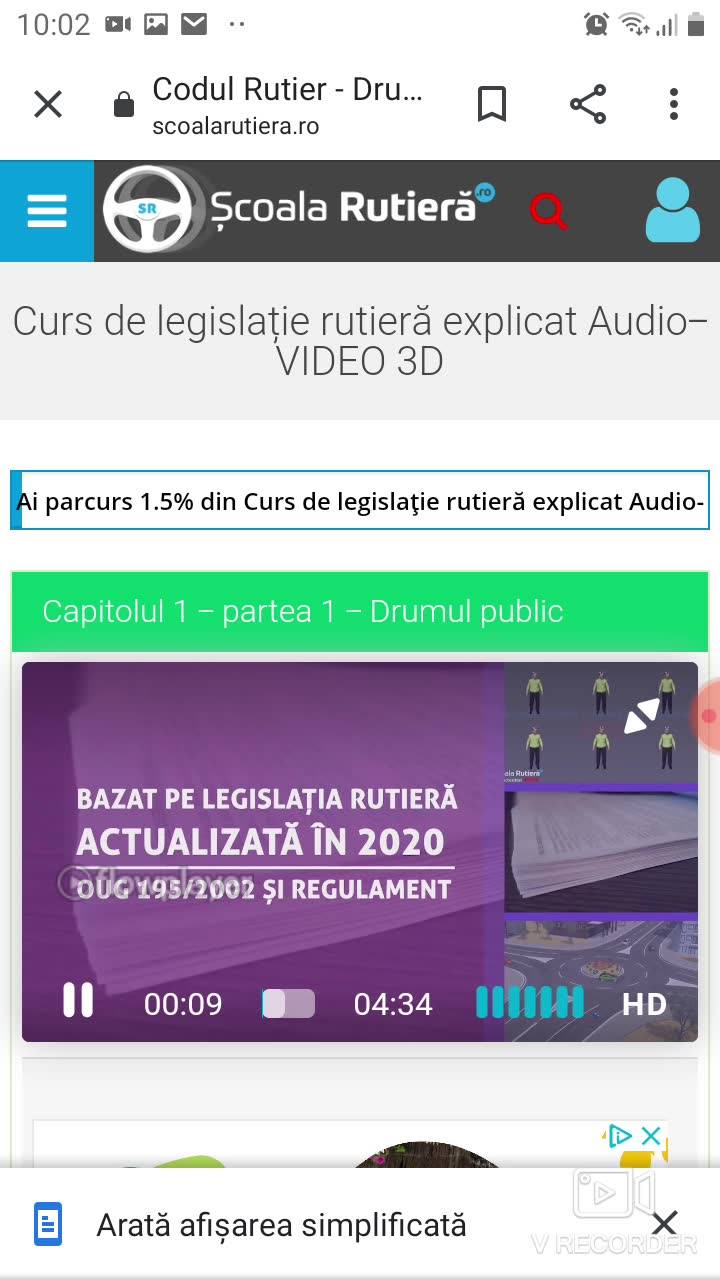Share the page link
The image size is (720, 1280).
tap(588, 104)
